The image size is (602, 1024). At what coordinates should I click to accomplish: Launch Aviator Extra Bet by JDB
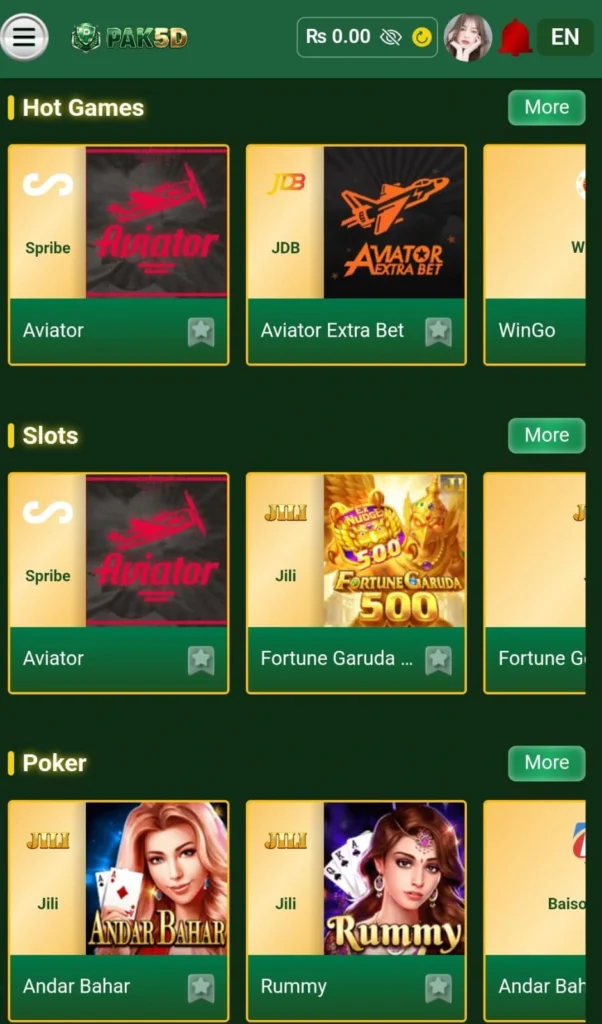[x=356, y=255]
